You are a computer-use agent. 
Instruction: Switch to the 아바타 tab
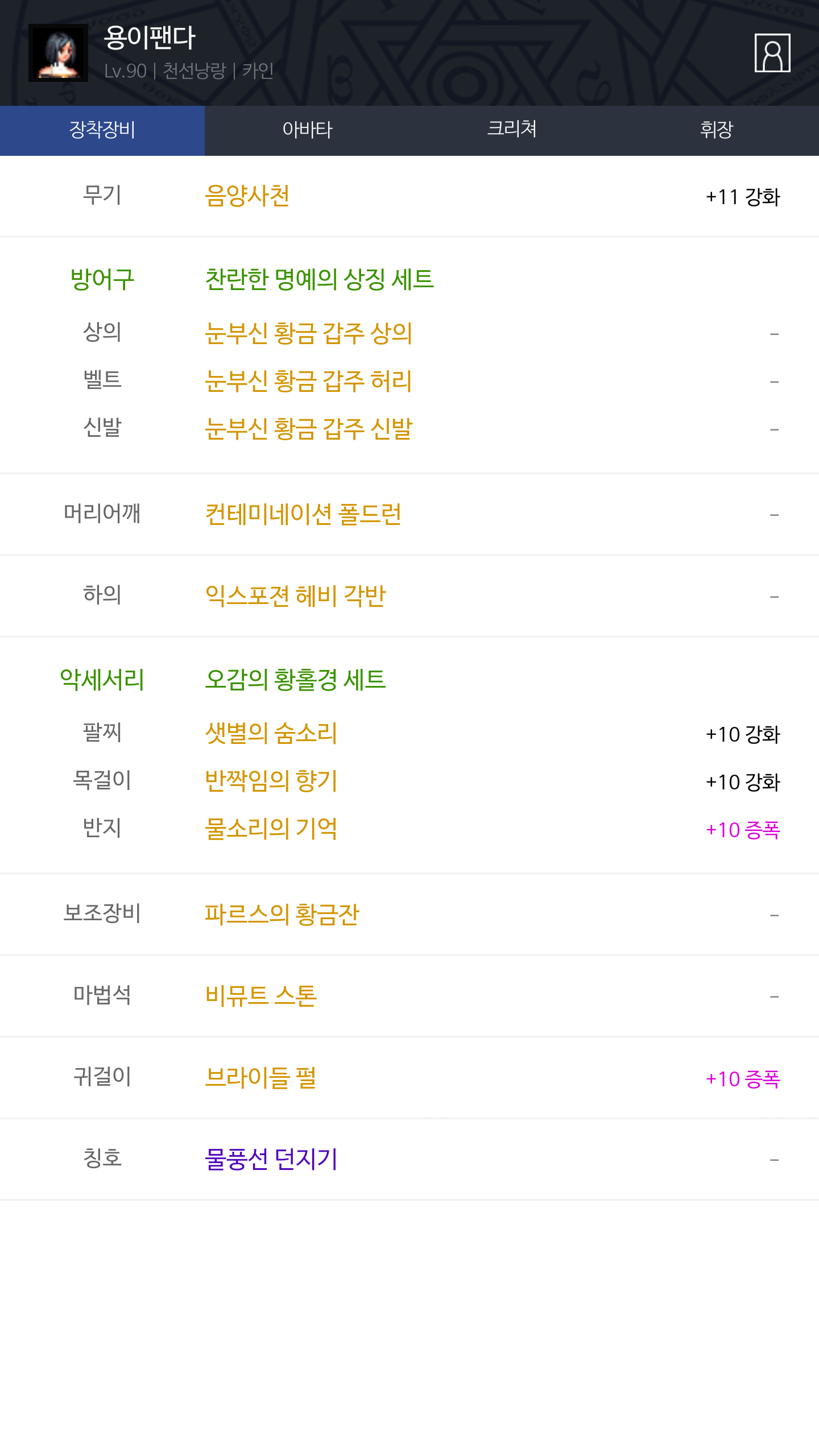pyautogui.click(x=307, y=130)
